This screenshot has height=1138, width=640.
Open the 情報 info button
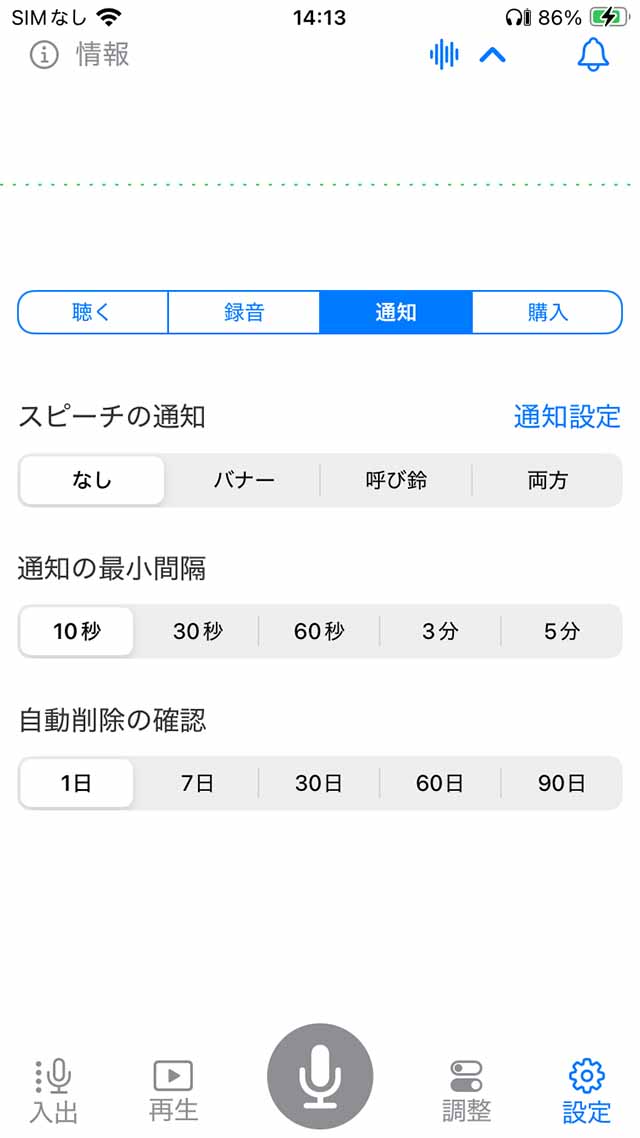[x=80, y=54]
